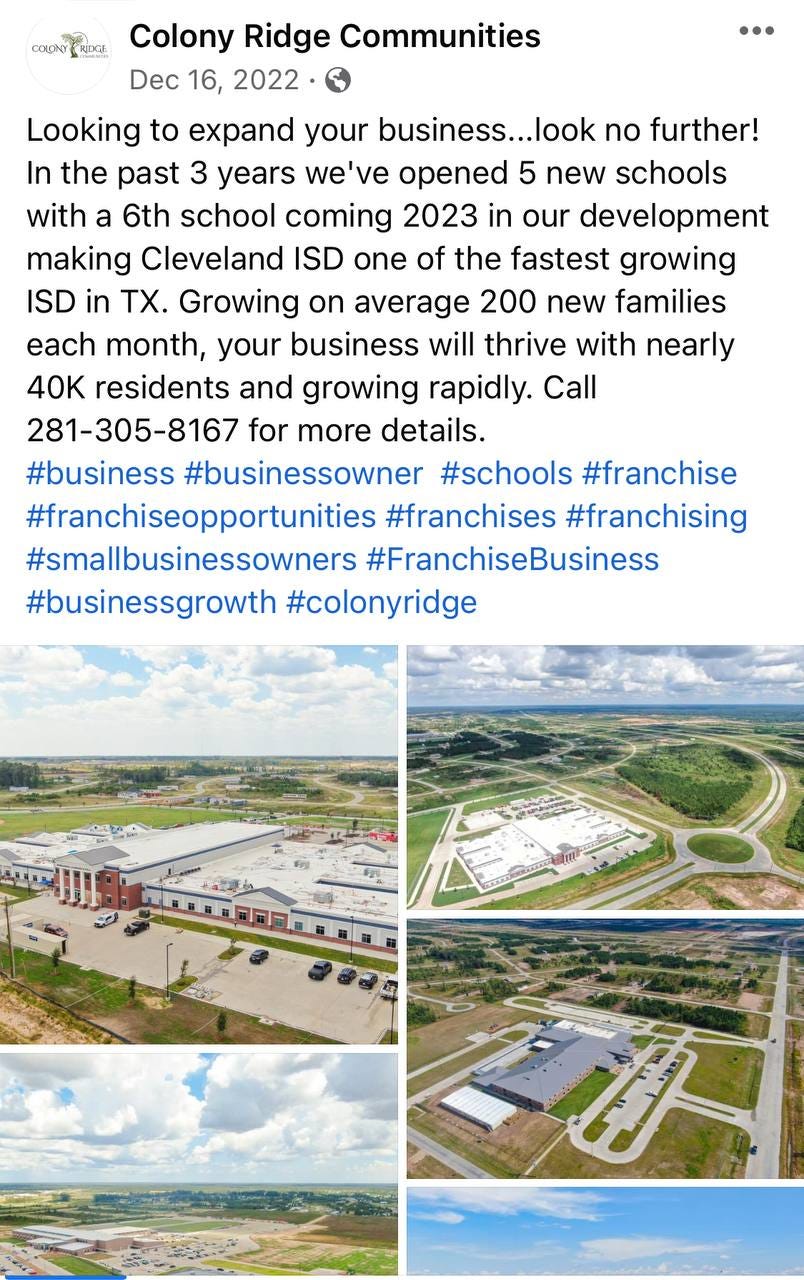Viewport: 804px width, 1280px height.
Task: Open the #businessgrowth hashtag
Action: 151,602
